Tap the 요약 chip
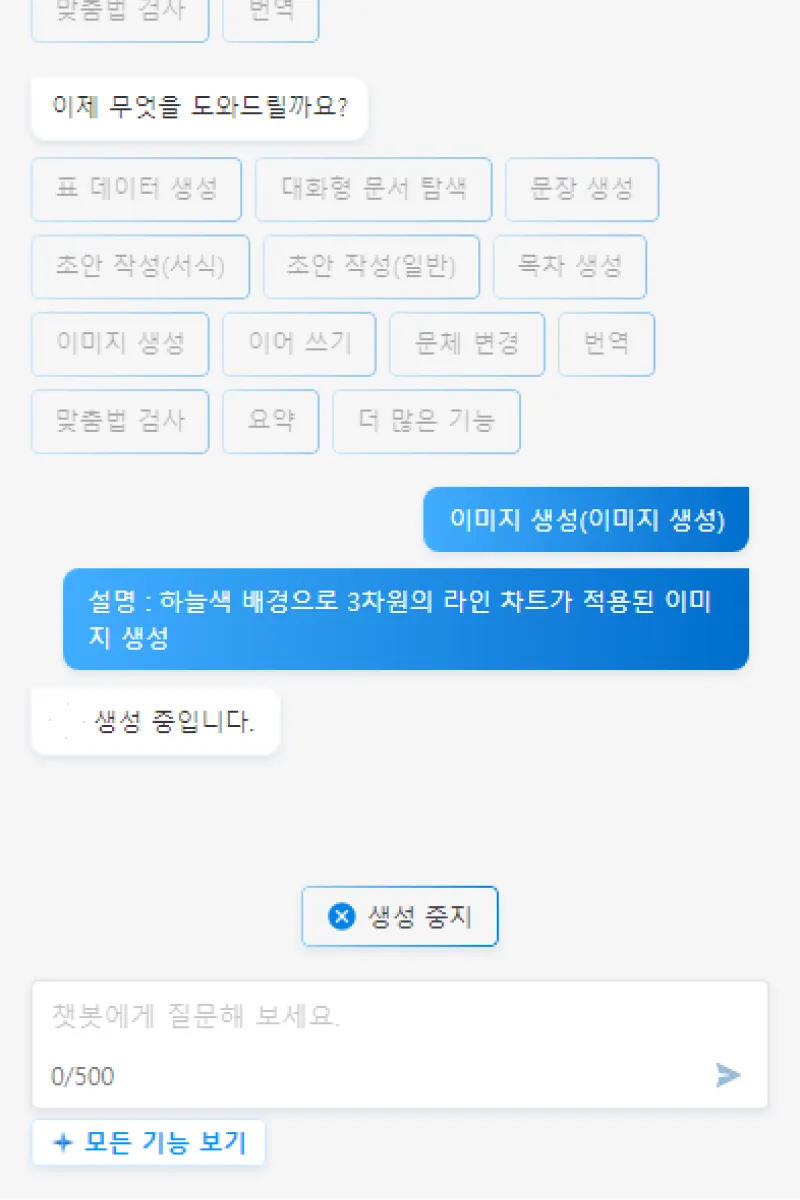This screenshot has width=800, height=1200. click(270, 421)
